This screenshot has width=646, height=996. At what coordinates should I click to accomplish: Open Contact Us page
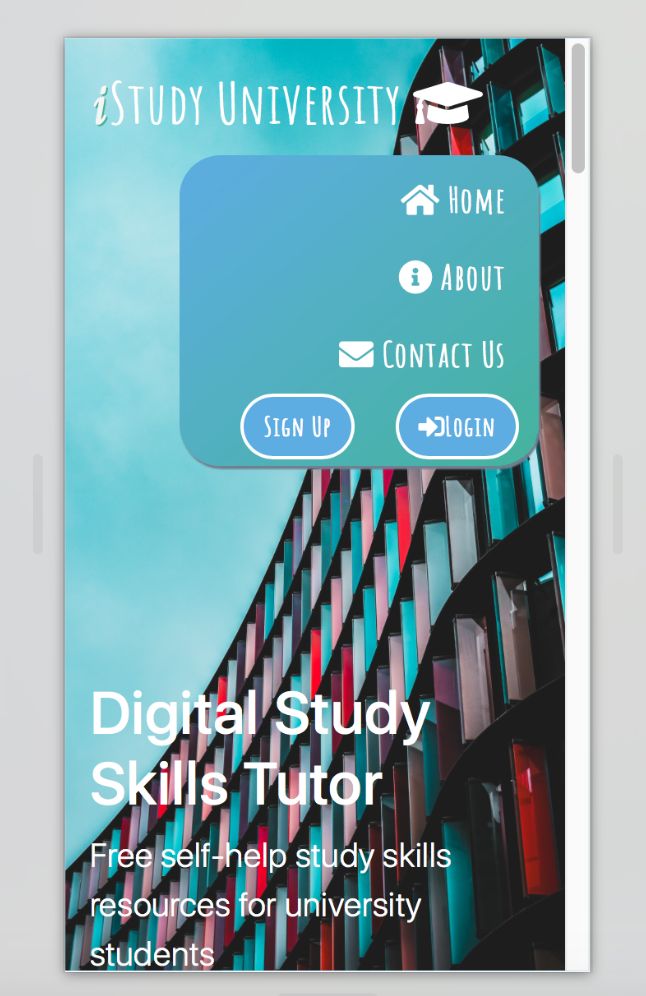click(x=422, y=354)
